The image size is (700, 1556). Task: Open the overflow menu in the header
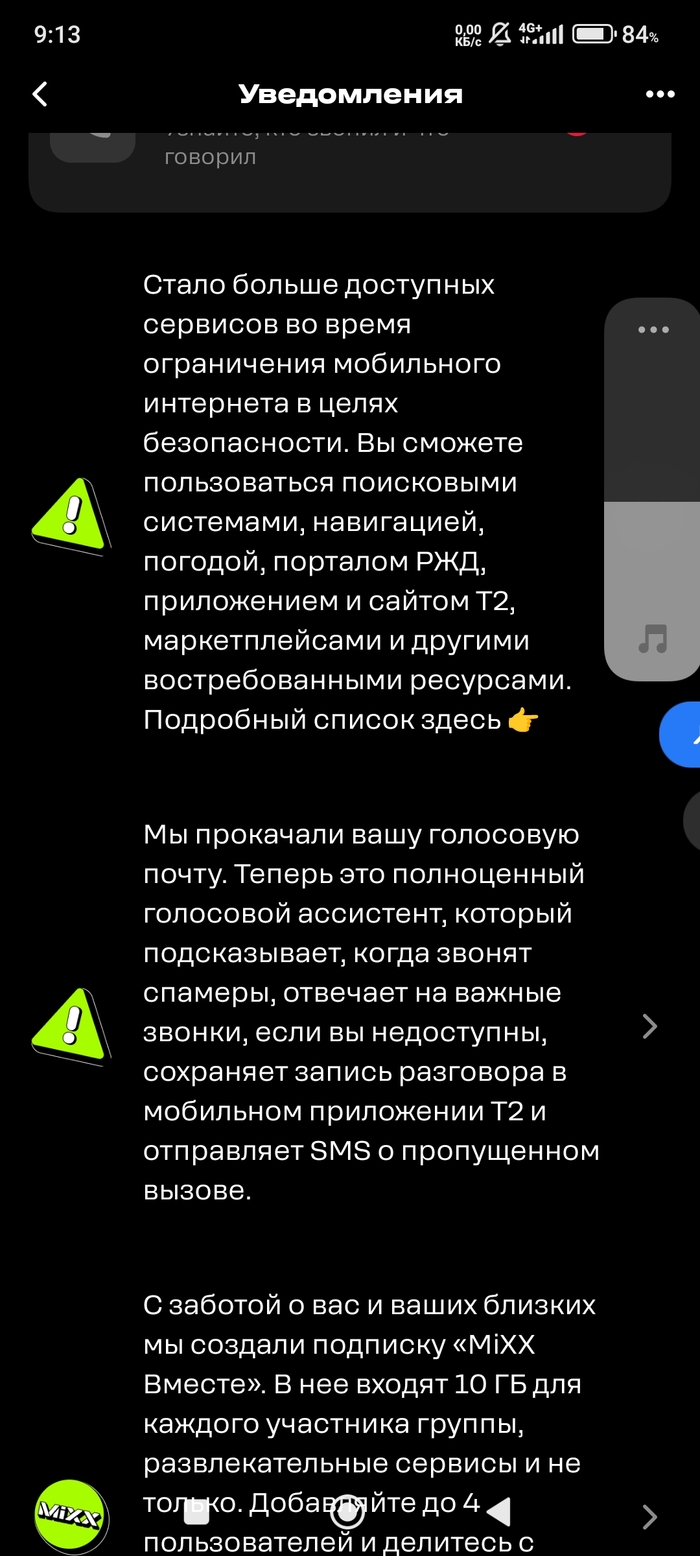point(660,95)
